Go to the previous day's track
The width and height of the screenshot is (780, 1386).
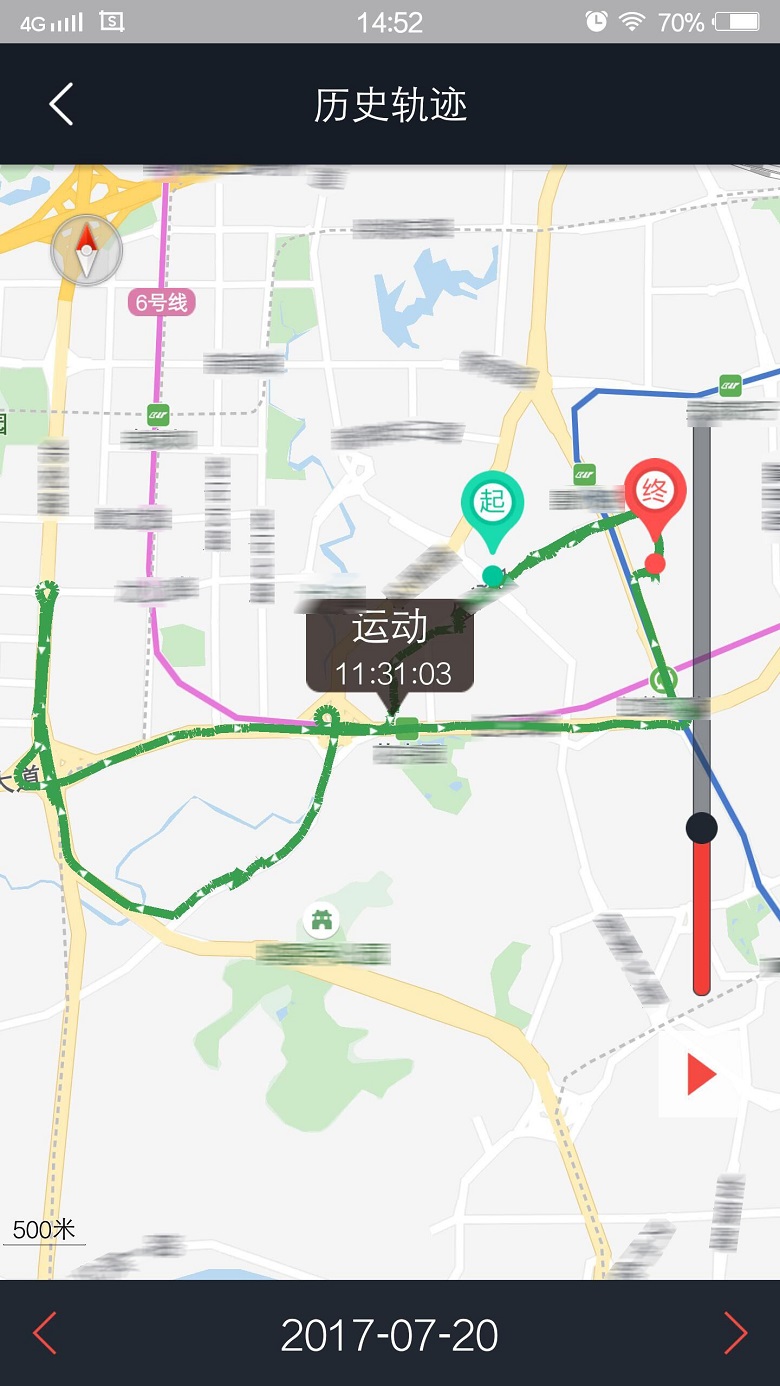[44, 1334]
